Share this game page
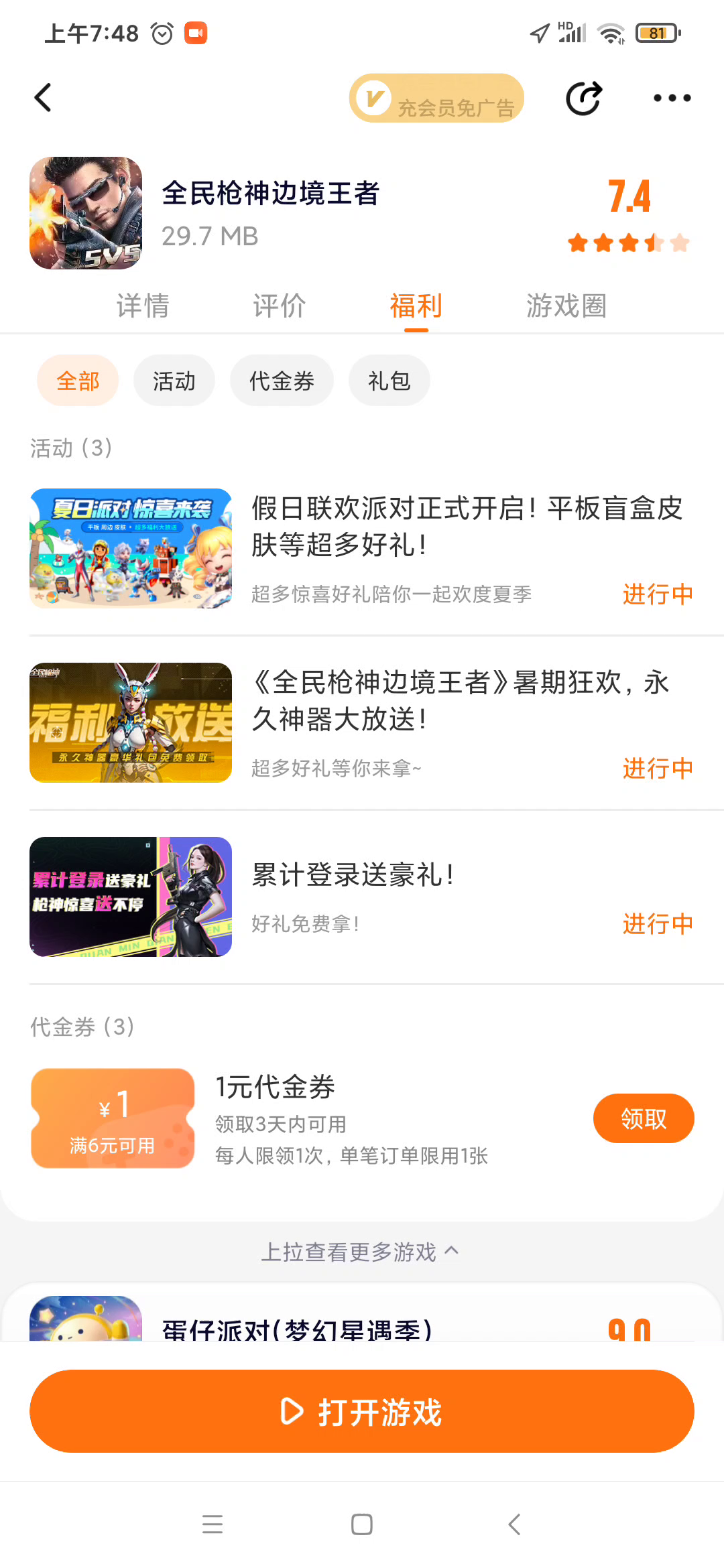 point(584,99)
